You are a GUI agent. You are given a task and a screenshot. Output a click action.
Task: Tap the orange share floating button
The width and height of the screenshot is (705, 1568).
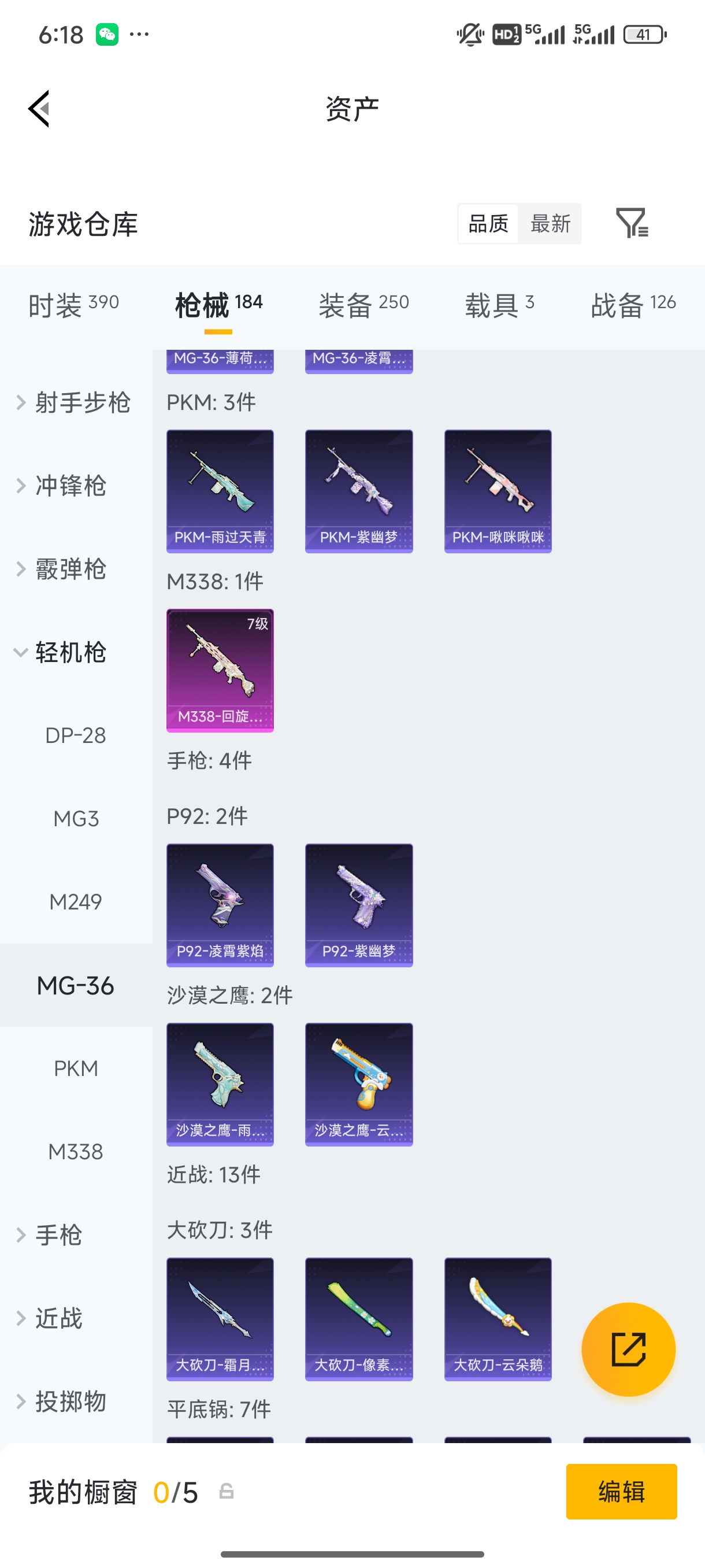point(628,1349)
